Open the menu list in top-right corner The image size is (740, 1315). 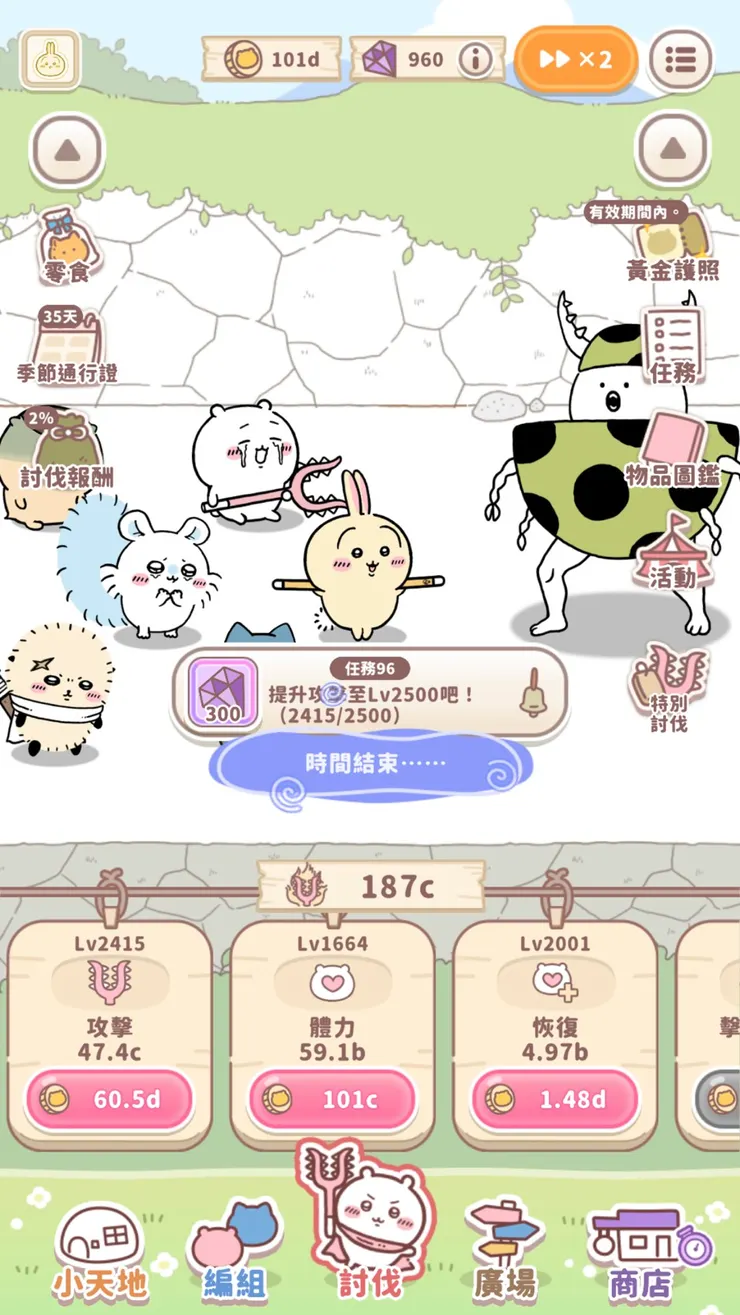click(681, 58)
